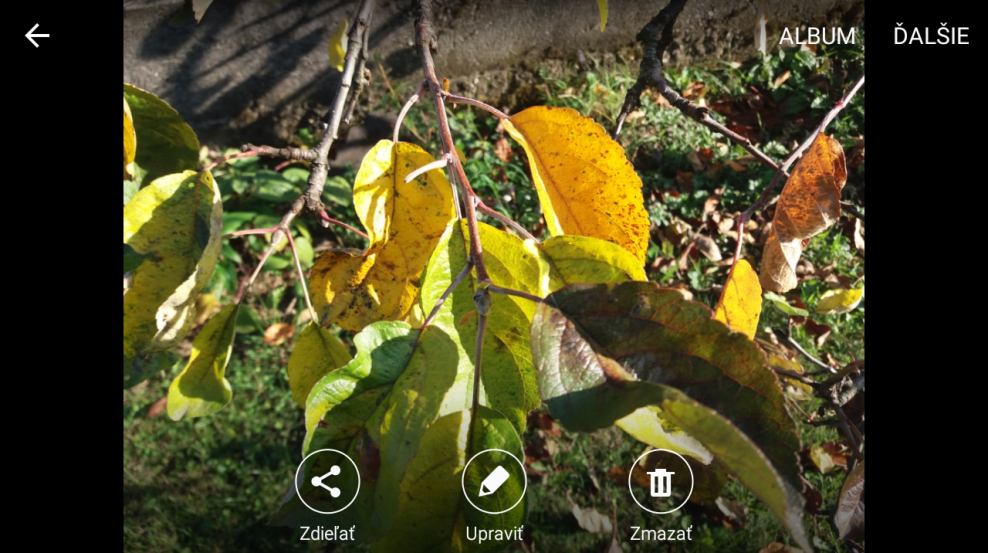Tap ĎALŠIE to proceed
The height and width of the screenshot is (553, 988).
(930, 36)
